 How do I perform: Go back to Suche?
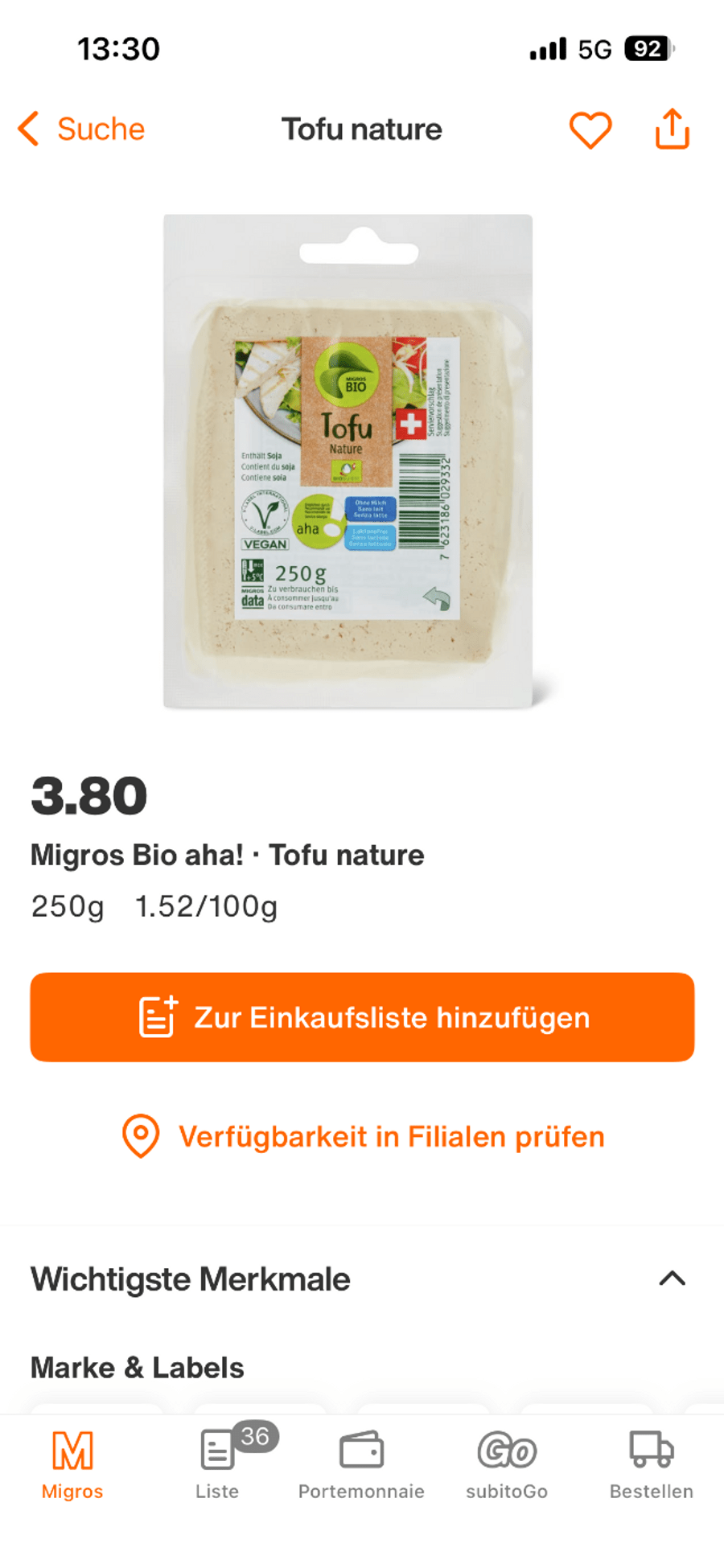[82, 129]
